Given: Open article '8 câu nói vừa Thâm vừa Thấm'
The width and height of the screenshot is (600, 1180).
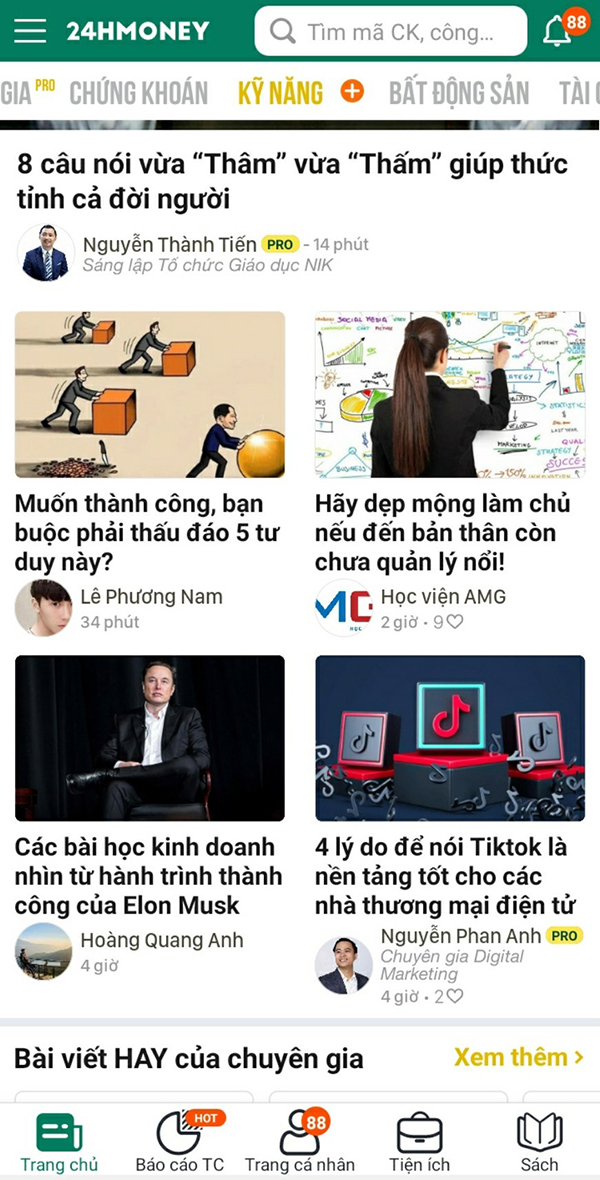Looking at the screenshot, I should point(292,181).
